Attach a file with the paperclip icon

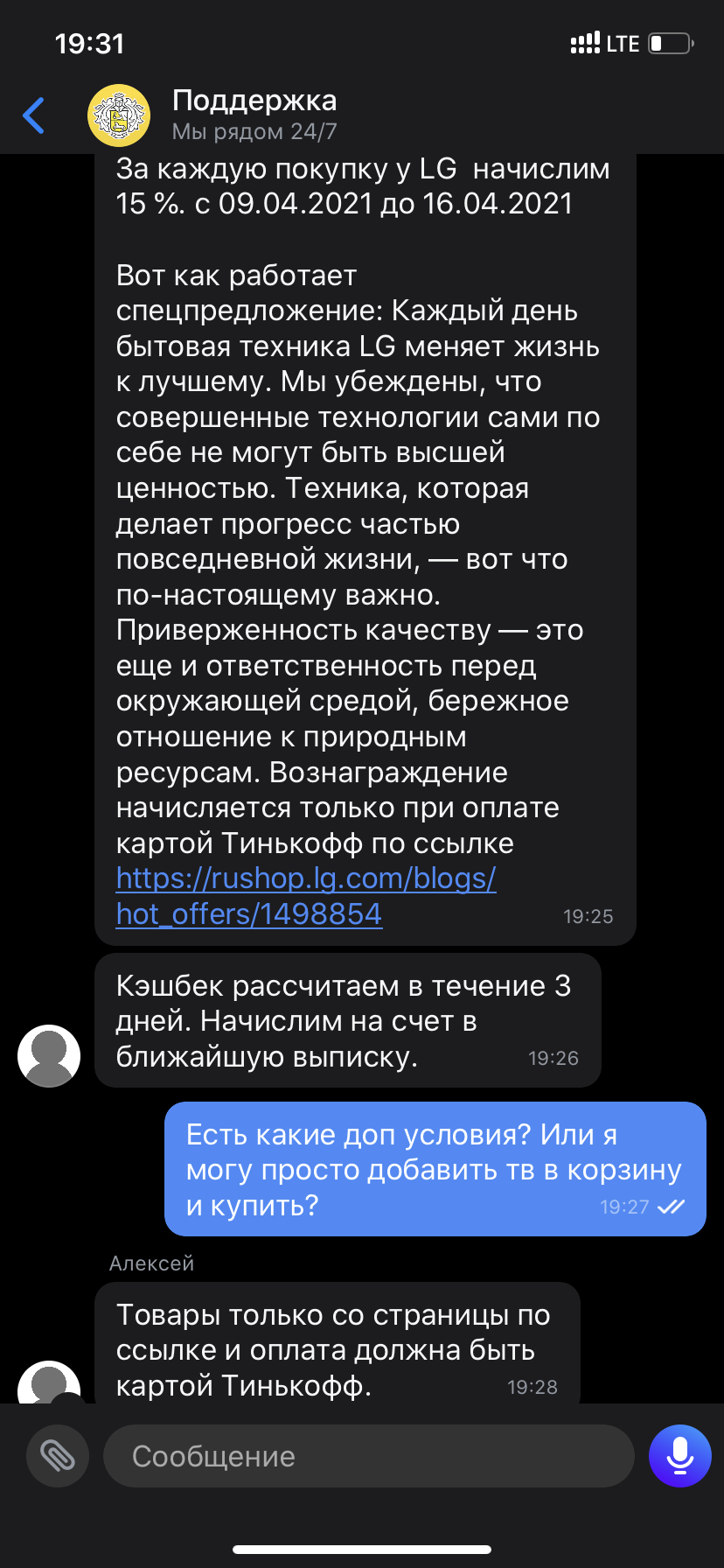tap(58, 1457)
